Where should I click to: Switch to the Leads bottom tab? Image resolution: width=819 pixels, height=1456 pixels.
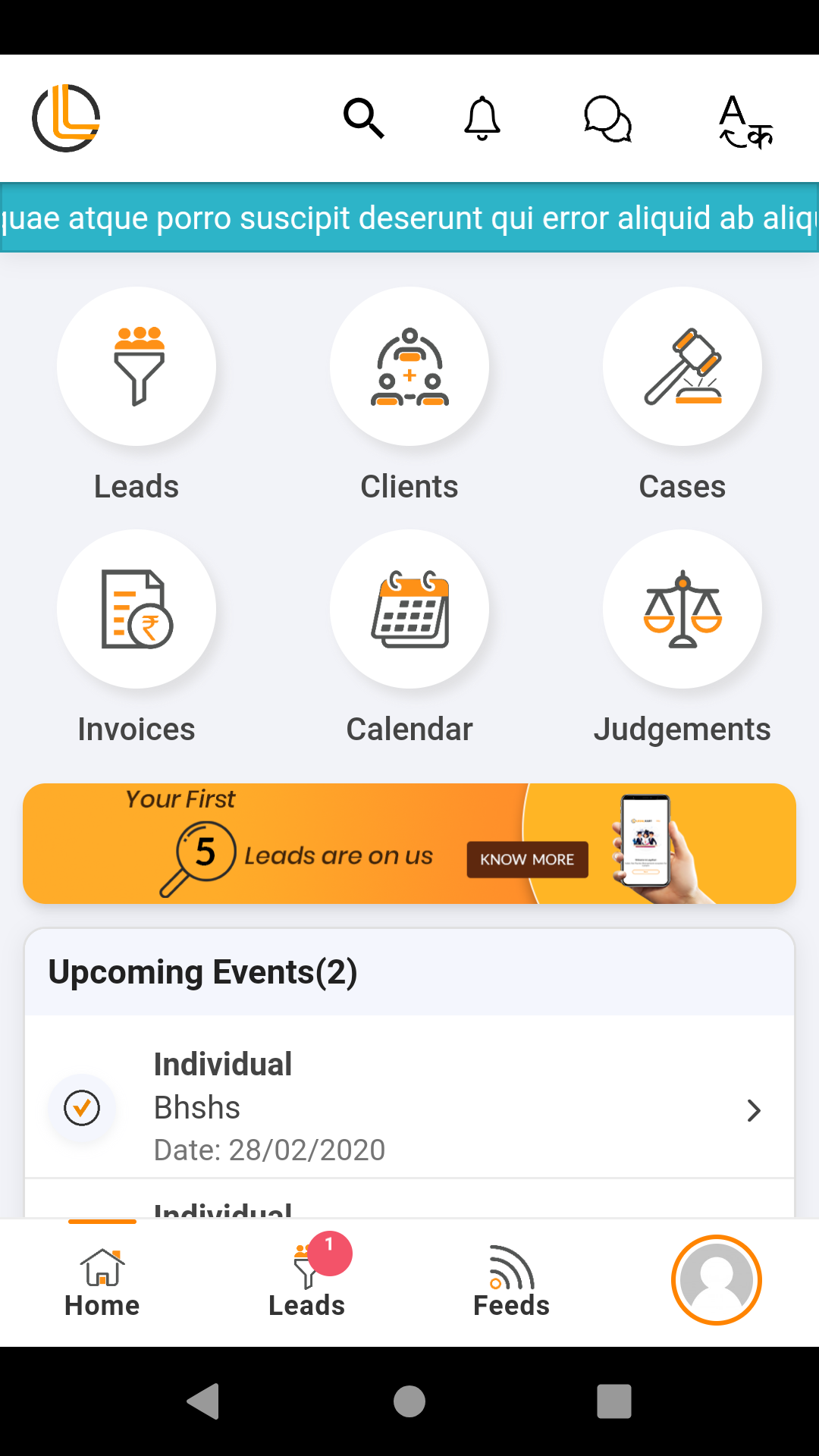[x=307, y=1283]
